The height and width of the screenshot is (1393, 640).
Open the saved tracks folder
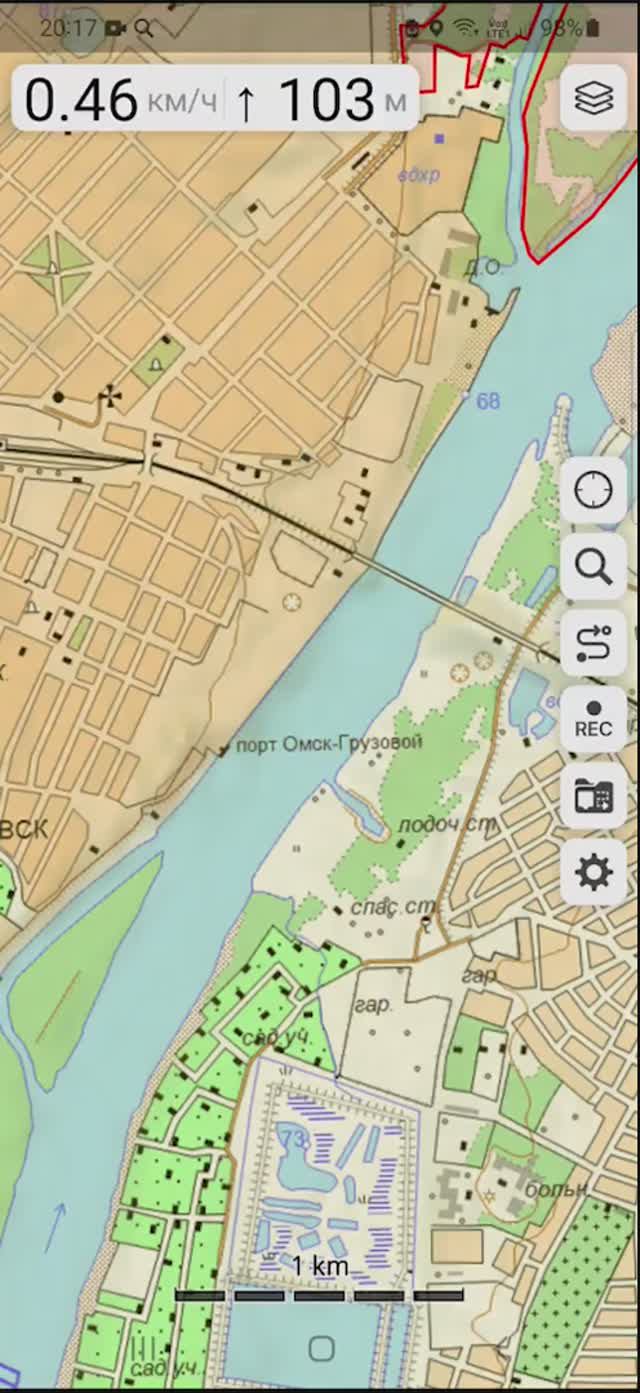(593, 796)
